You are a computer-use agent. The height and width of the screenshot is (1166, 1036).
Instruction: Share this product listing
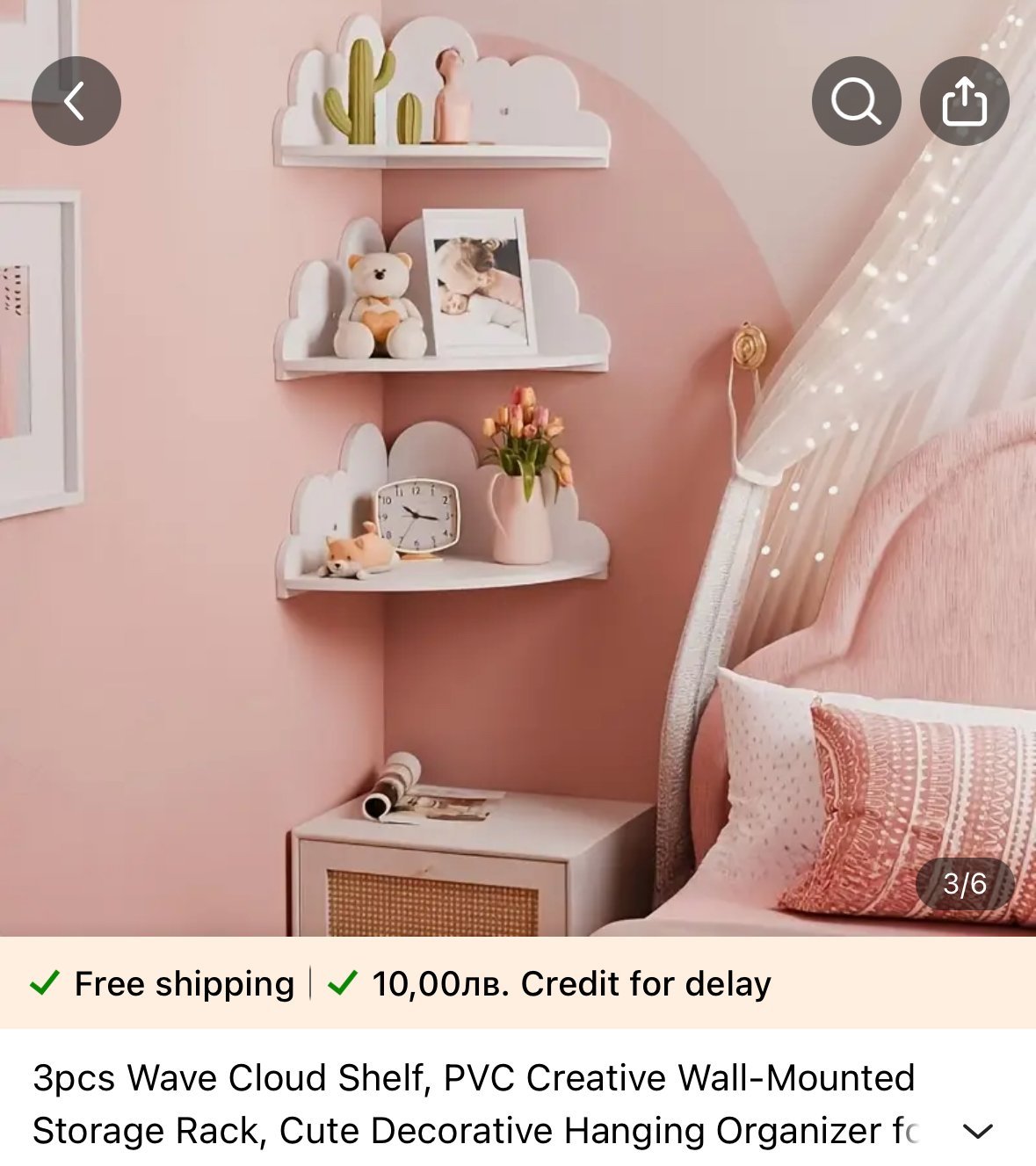(964, 101)
